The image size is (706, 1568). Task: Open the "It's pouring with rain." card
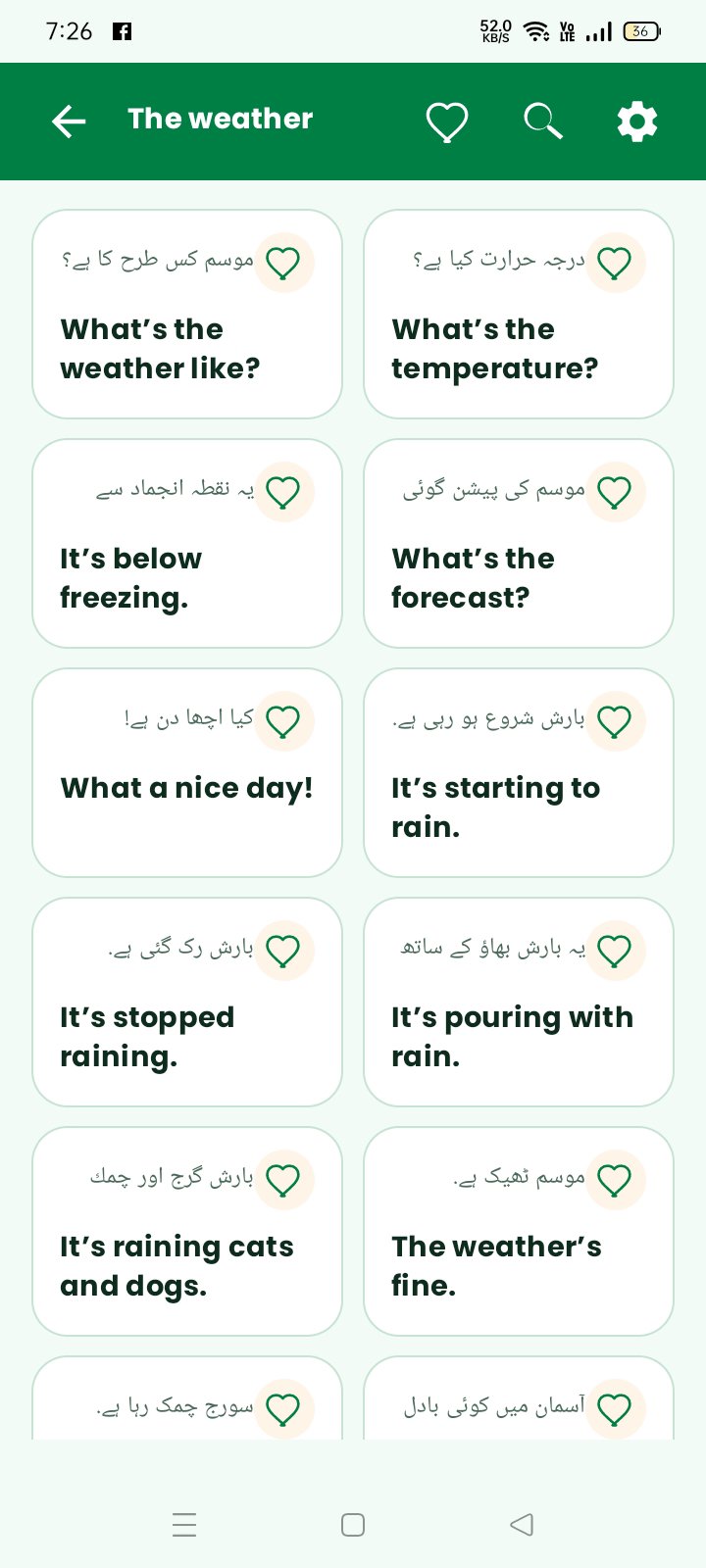click(x=519, y=1003)
